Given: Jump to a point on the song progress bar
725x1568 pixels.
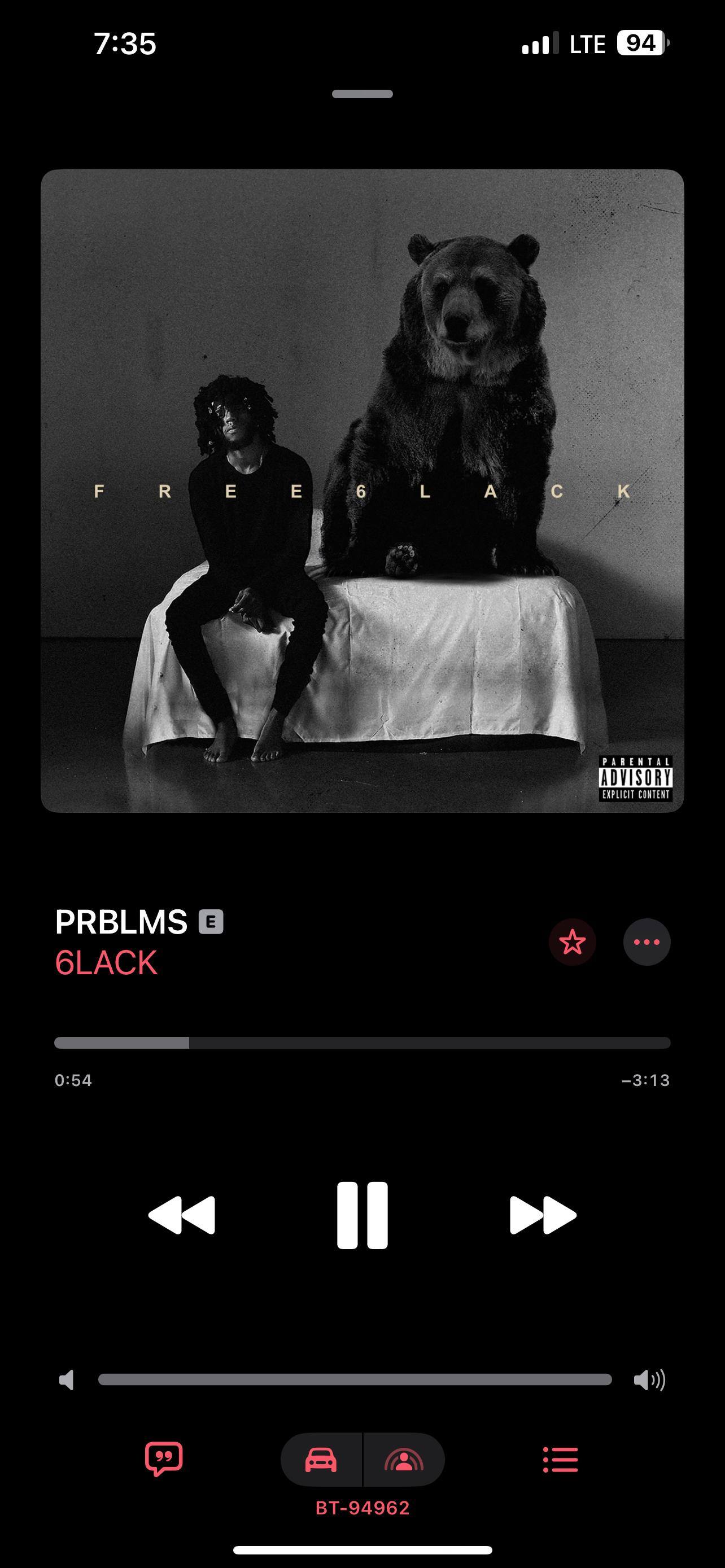Looking at the screenshot, I should click(362, 1043).
